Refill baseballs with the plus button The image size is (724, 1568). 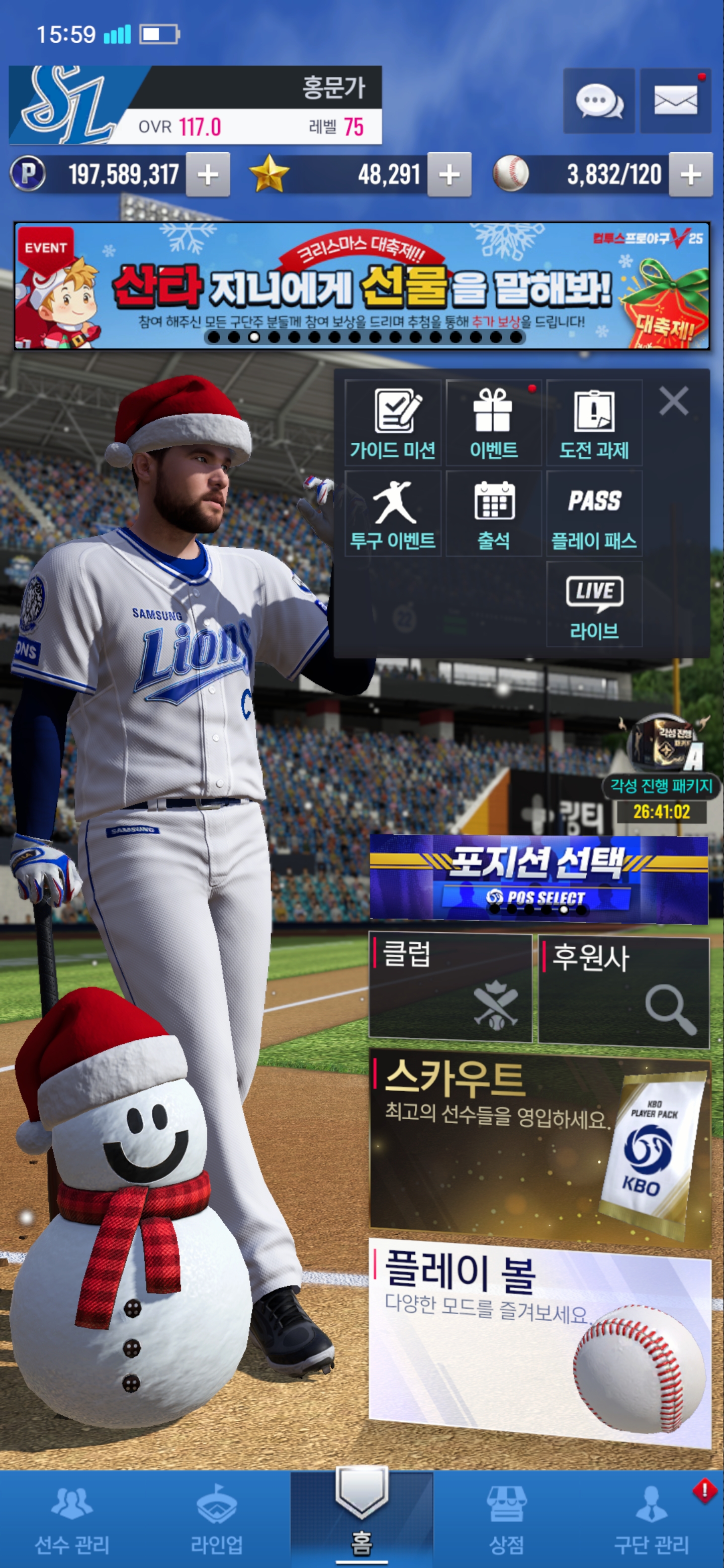point(690,175)
